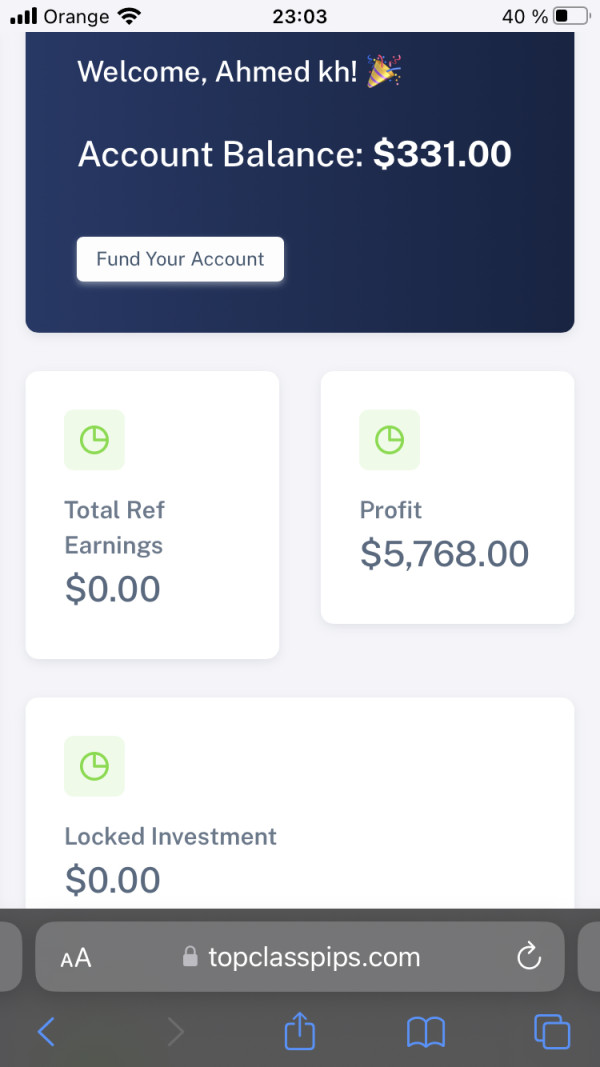Image resolution: width=600 pixels, height=1067 pixels.
Task: Open Safari bookmarks
Action: pyautogui.click(x=425, y=1032)
